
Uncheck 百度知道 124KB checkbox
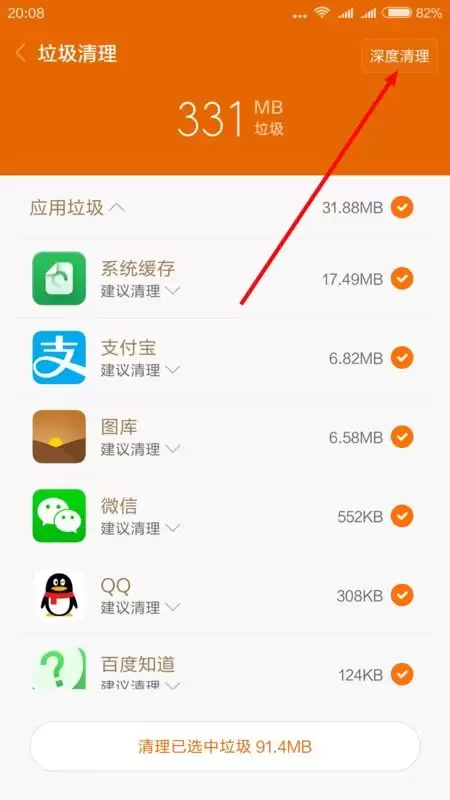click(x=402, y=674)
